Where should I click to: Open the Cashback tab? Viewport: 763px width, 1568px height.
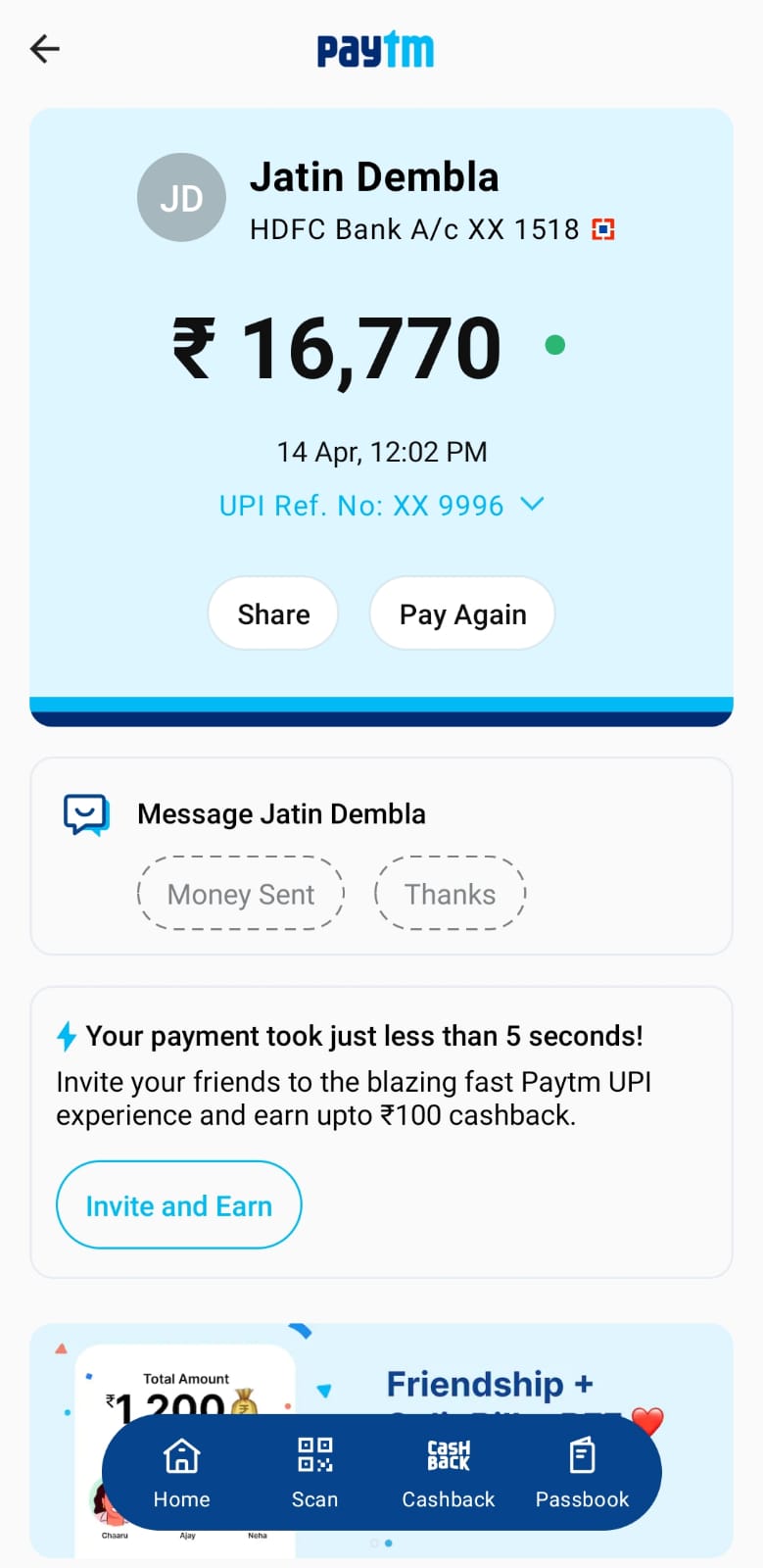(x=449, y=1472)
